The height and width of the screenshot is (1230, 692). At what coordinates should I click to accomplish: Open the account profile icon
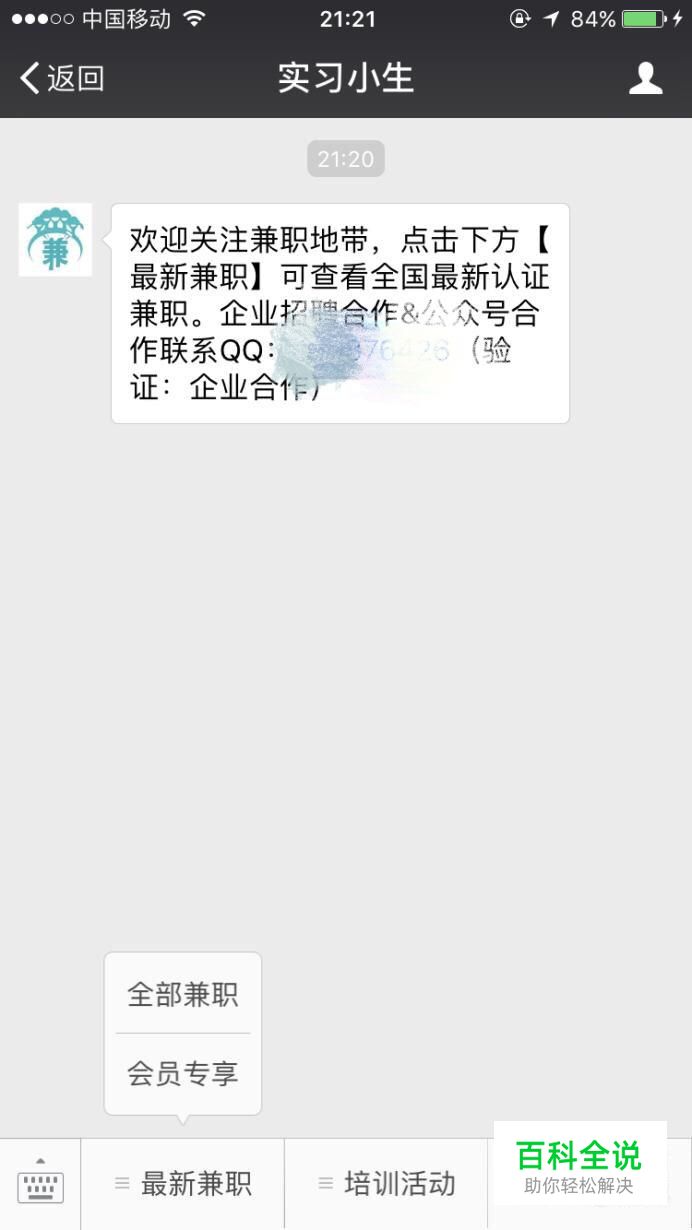pyautogui.click(x=645, y=78)
